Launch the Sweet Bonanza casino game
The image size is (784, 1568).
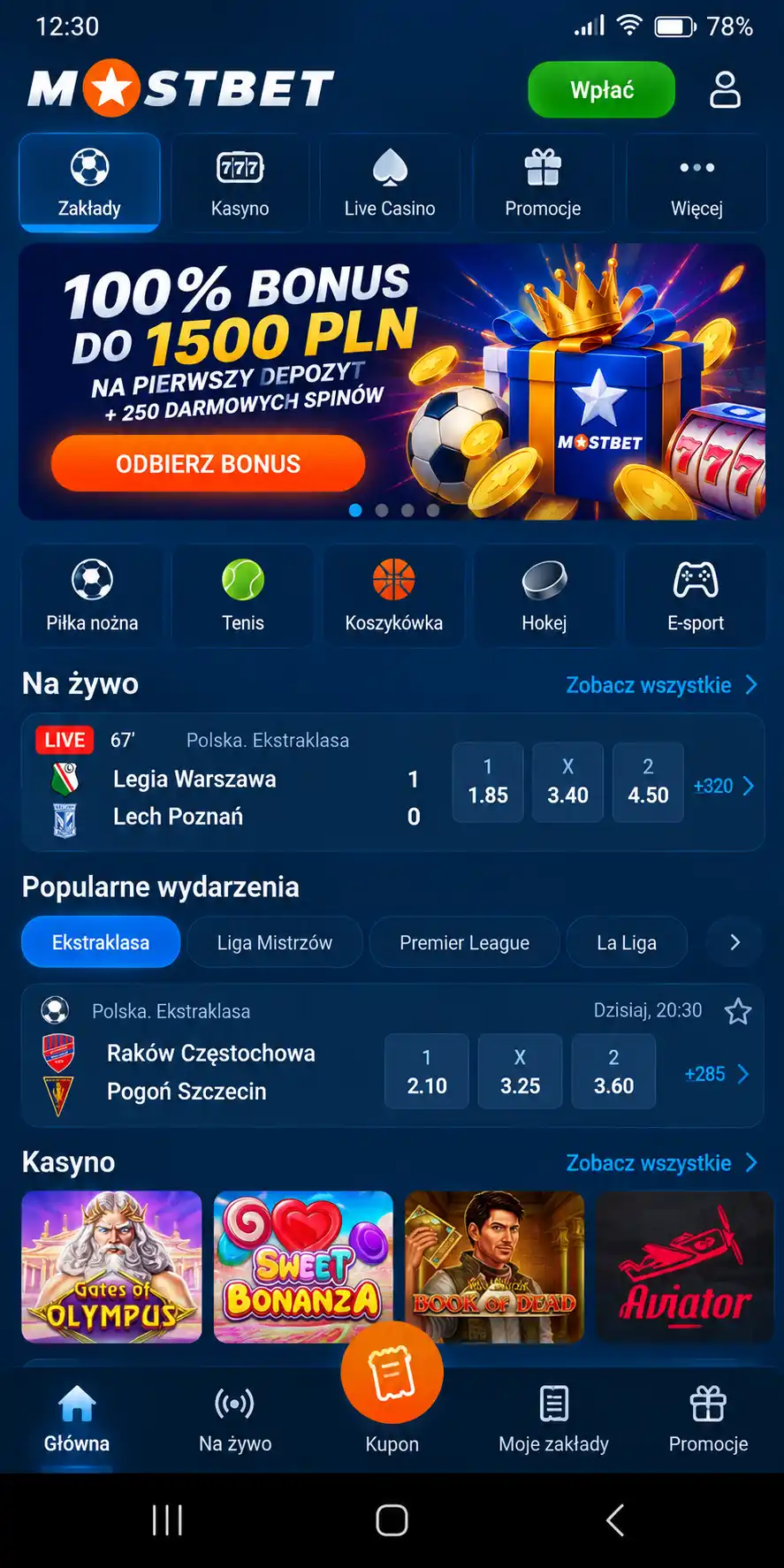[x=303, y=1267]
